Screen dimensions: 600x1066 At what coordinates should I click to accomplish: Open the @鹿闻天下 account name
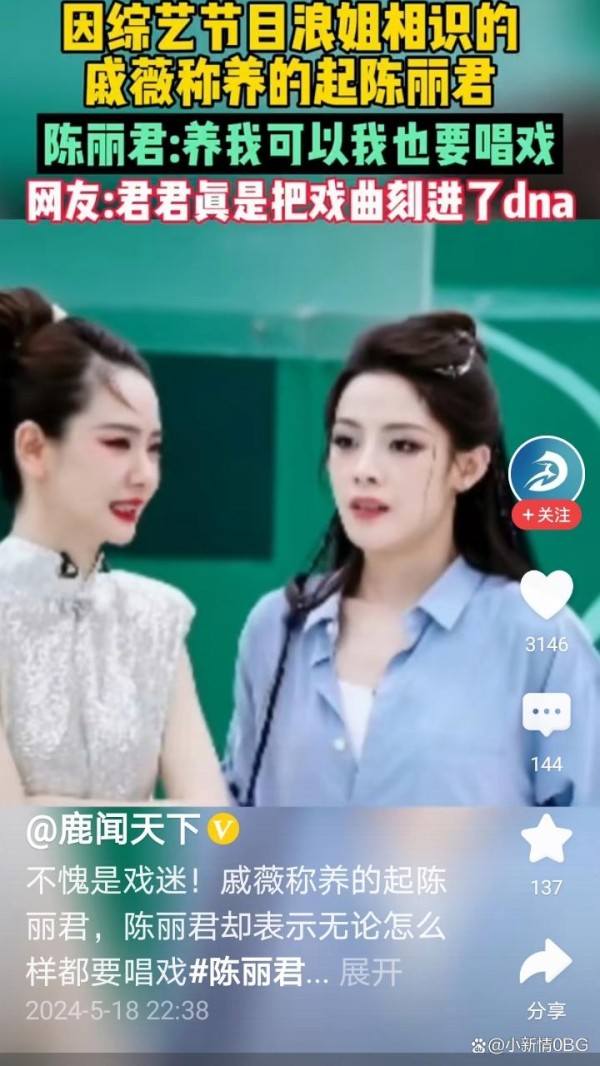click(x=112, y=829)
